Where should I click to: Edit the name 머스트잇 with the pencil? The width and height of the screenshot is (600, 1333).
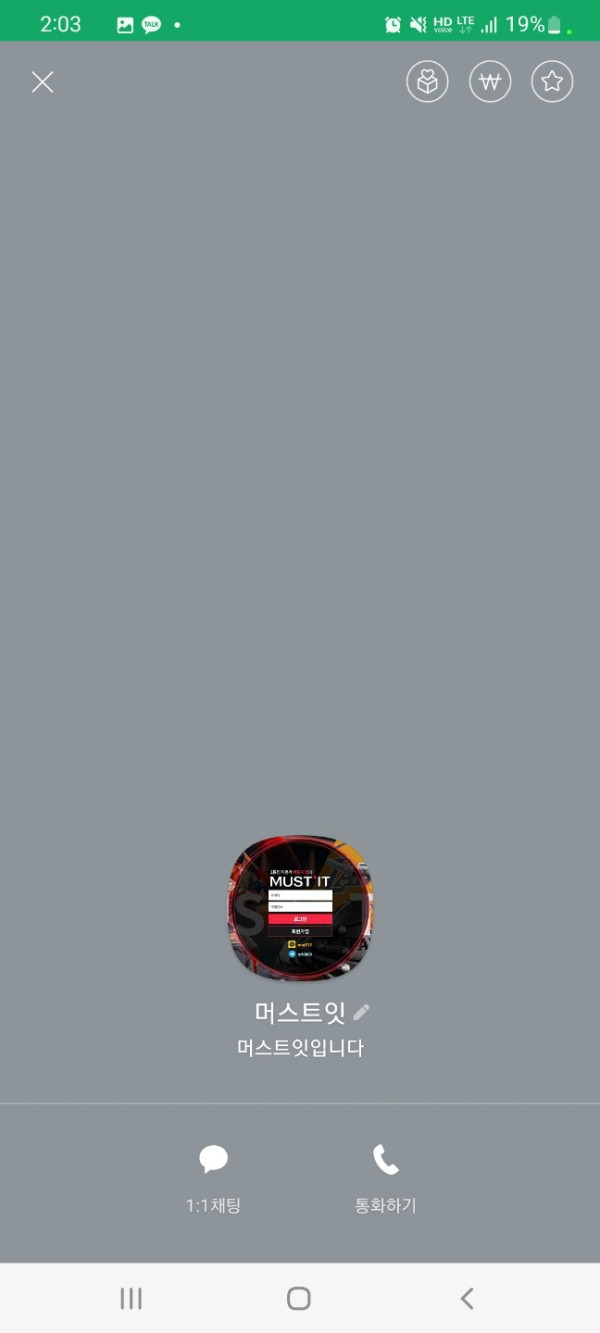362,1012
